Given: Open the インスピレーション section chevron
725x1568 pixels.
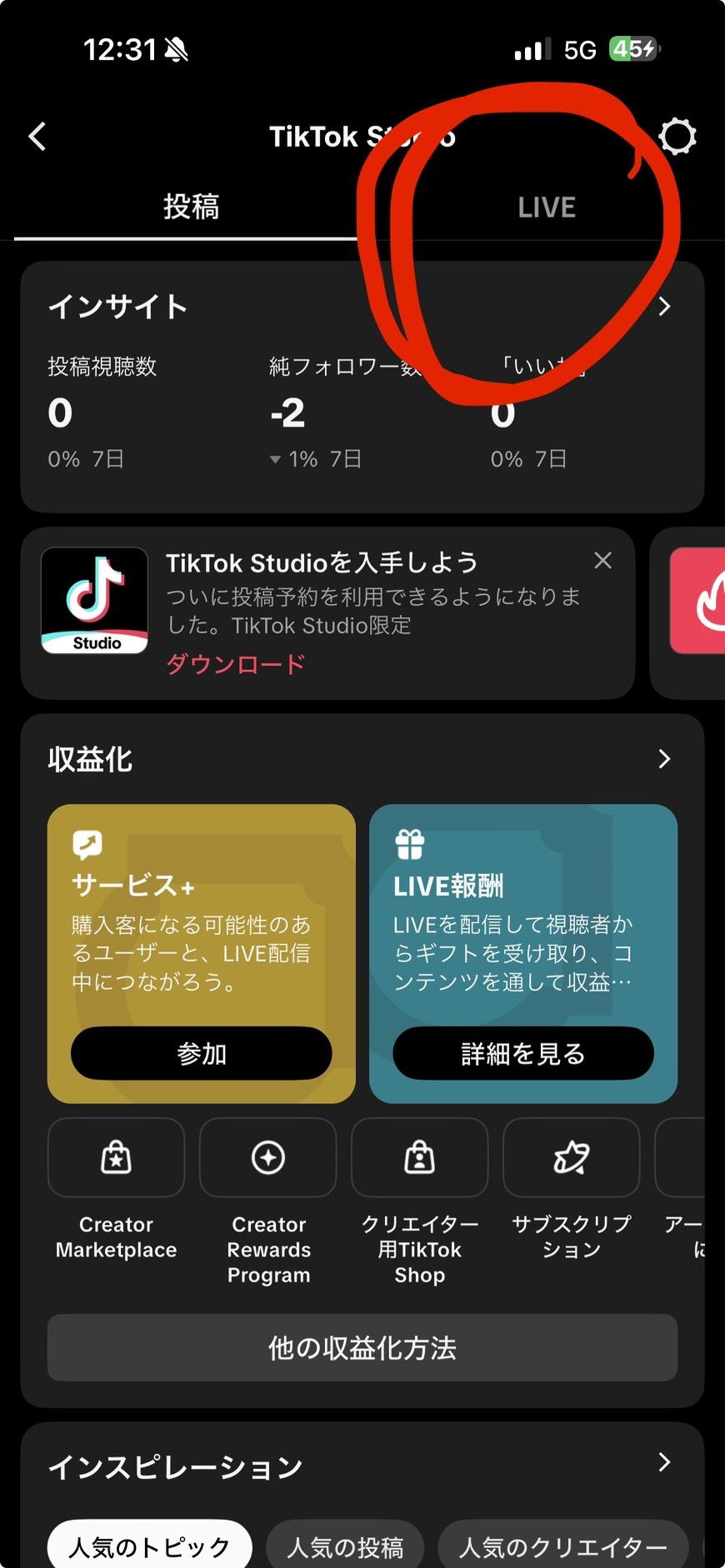Looking at the screenshot, I should (664, 1462).
